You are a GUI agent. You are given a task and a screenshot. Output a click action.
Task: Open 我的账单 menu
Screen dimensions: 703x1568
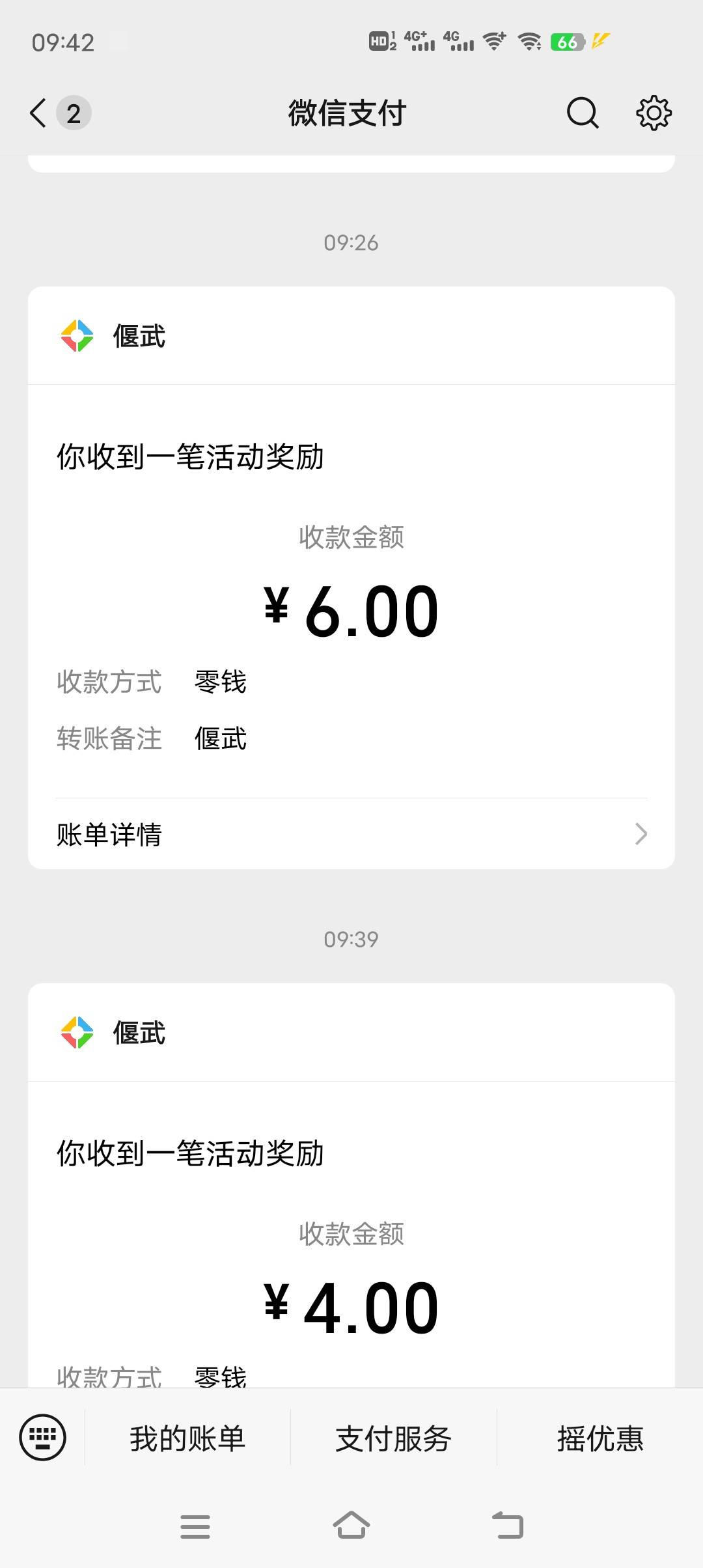[x=187, y=1438]
